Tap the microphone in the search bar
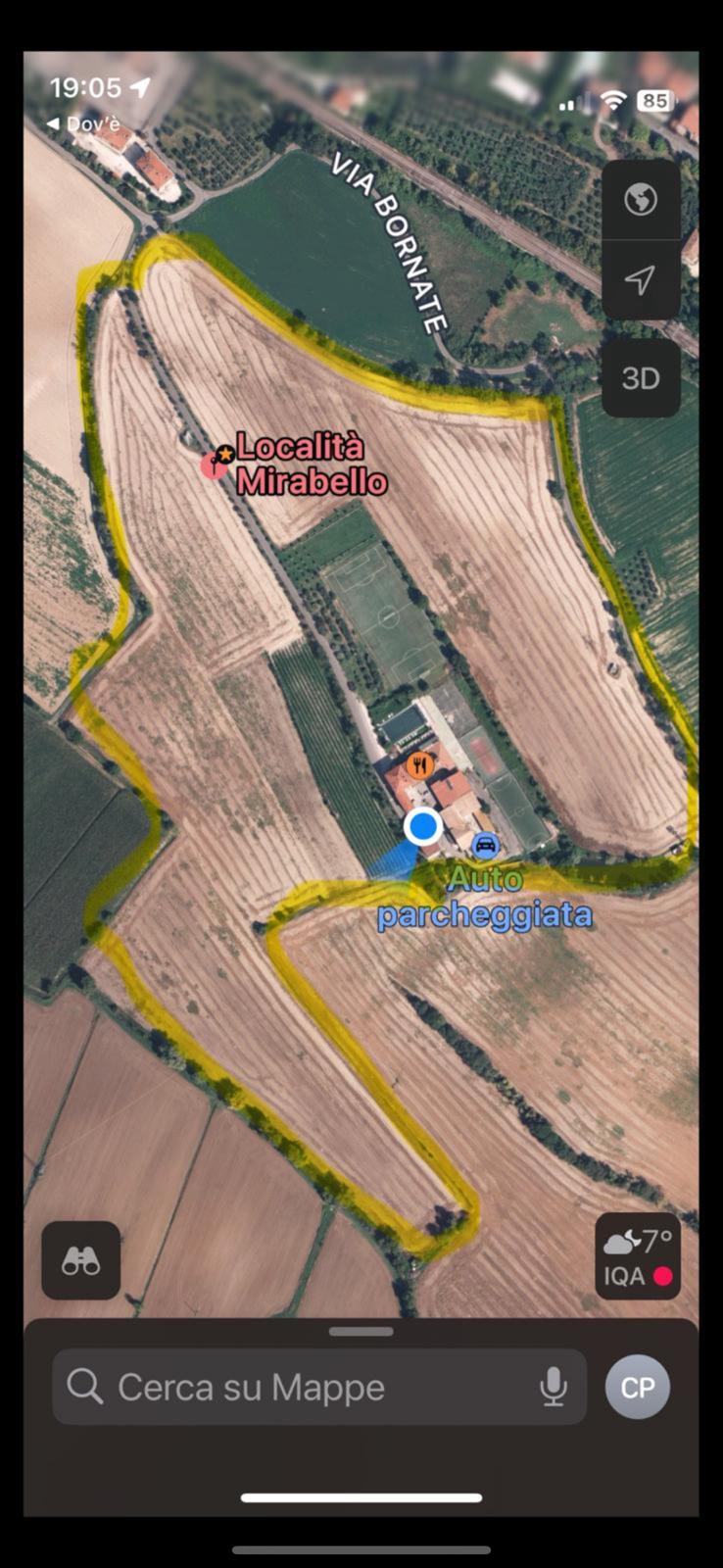The image size is (723, 1568). [x=554, y=1387]
